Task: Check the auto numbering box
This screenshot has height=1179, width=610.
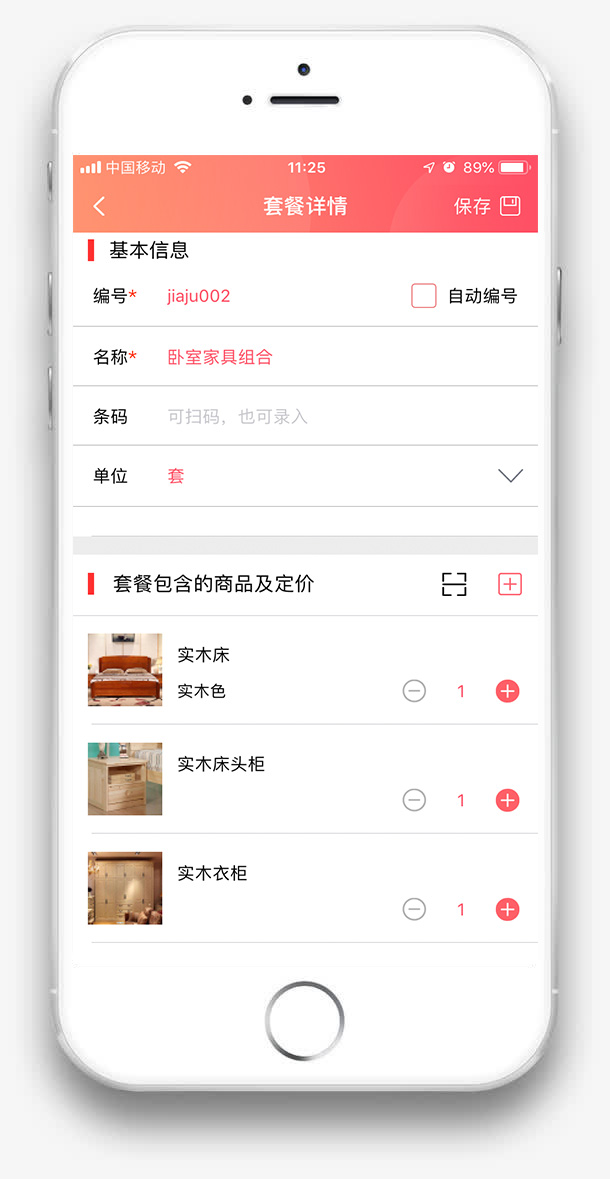Action: (424, 296)
